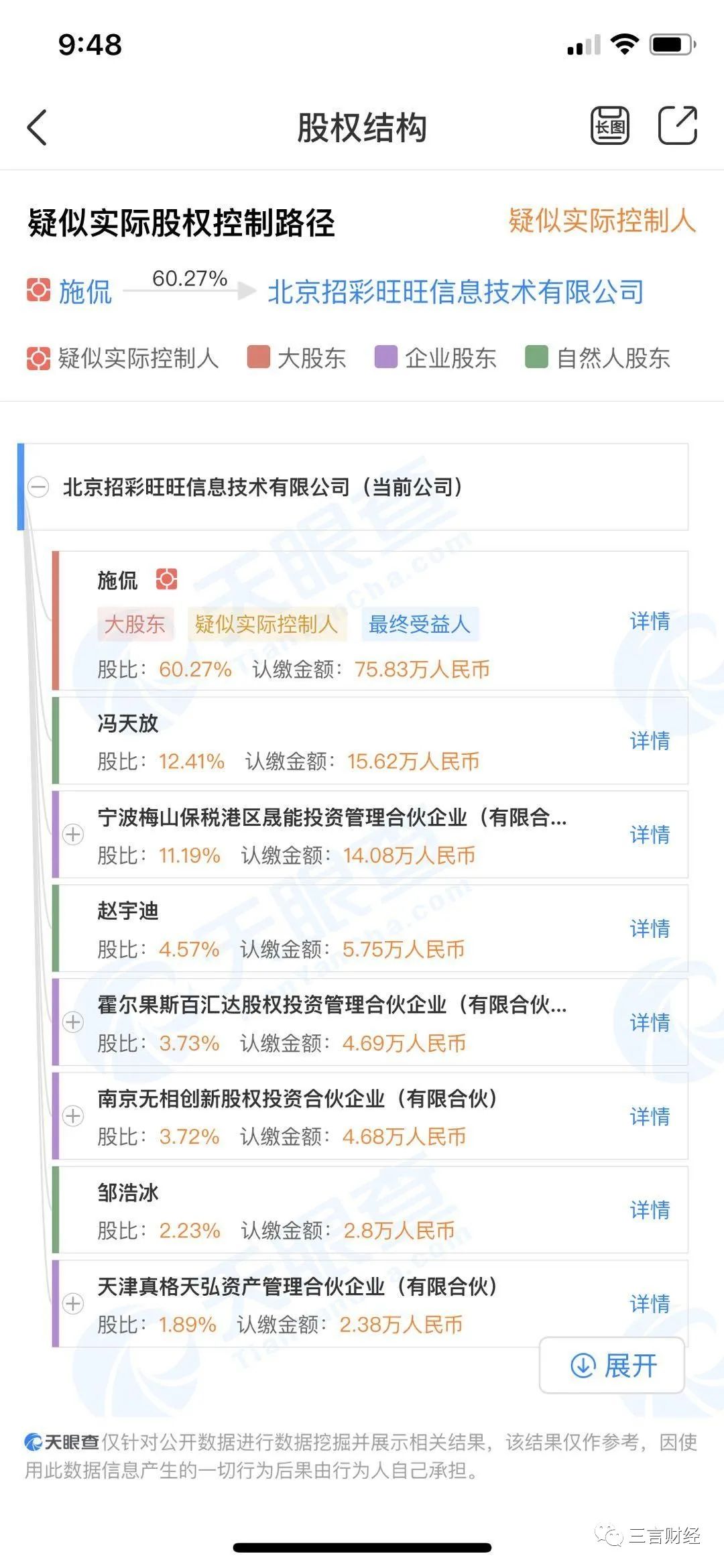The height and width of the screenshot is (1568, 724).
Task: View 详情 for 赵宇迪
Action: tap(650, 928)
